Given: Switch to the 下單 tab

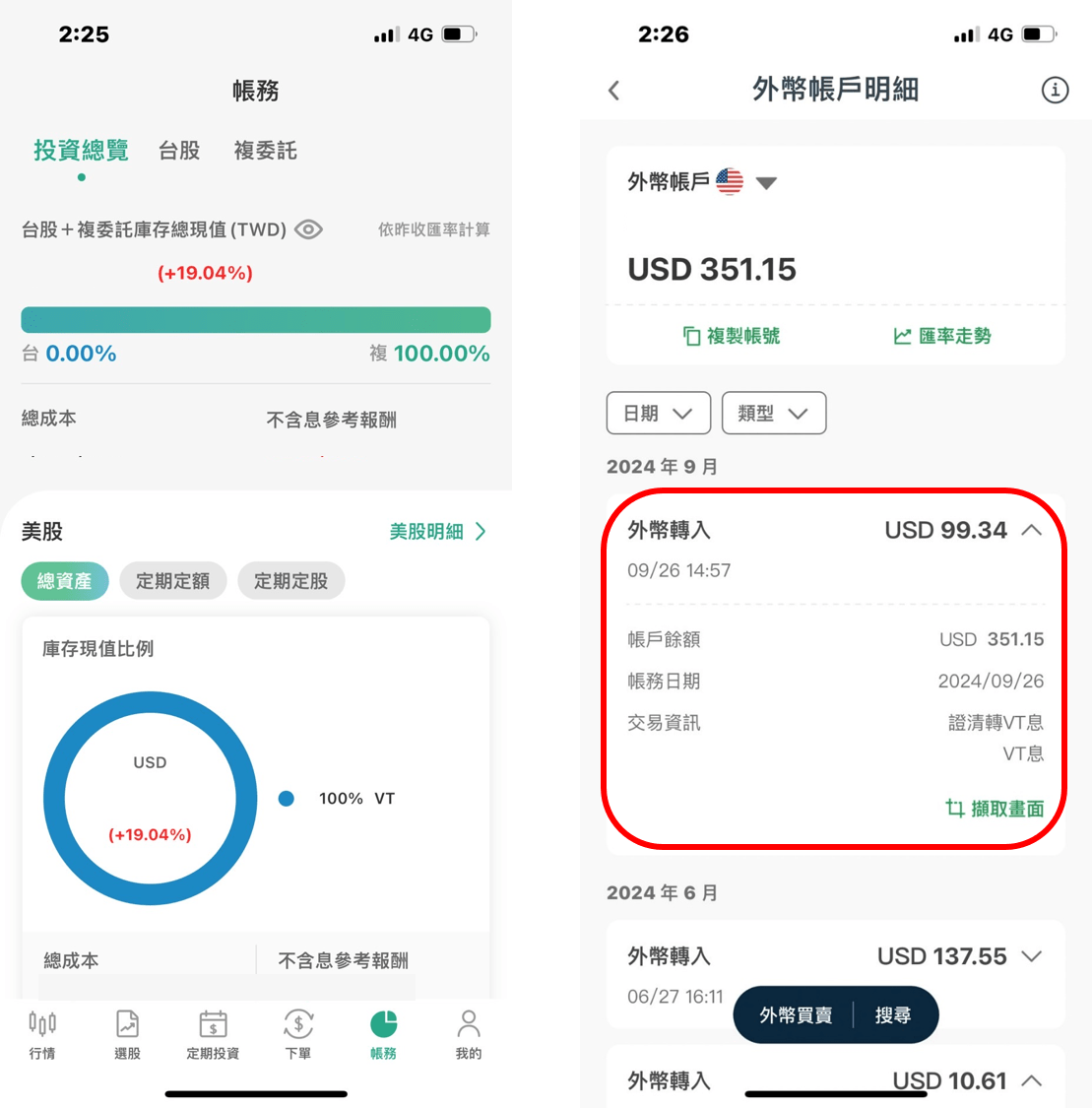Looking at the screenshot, I should (x=298, y=1034).
